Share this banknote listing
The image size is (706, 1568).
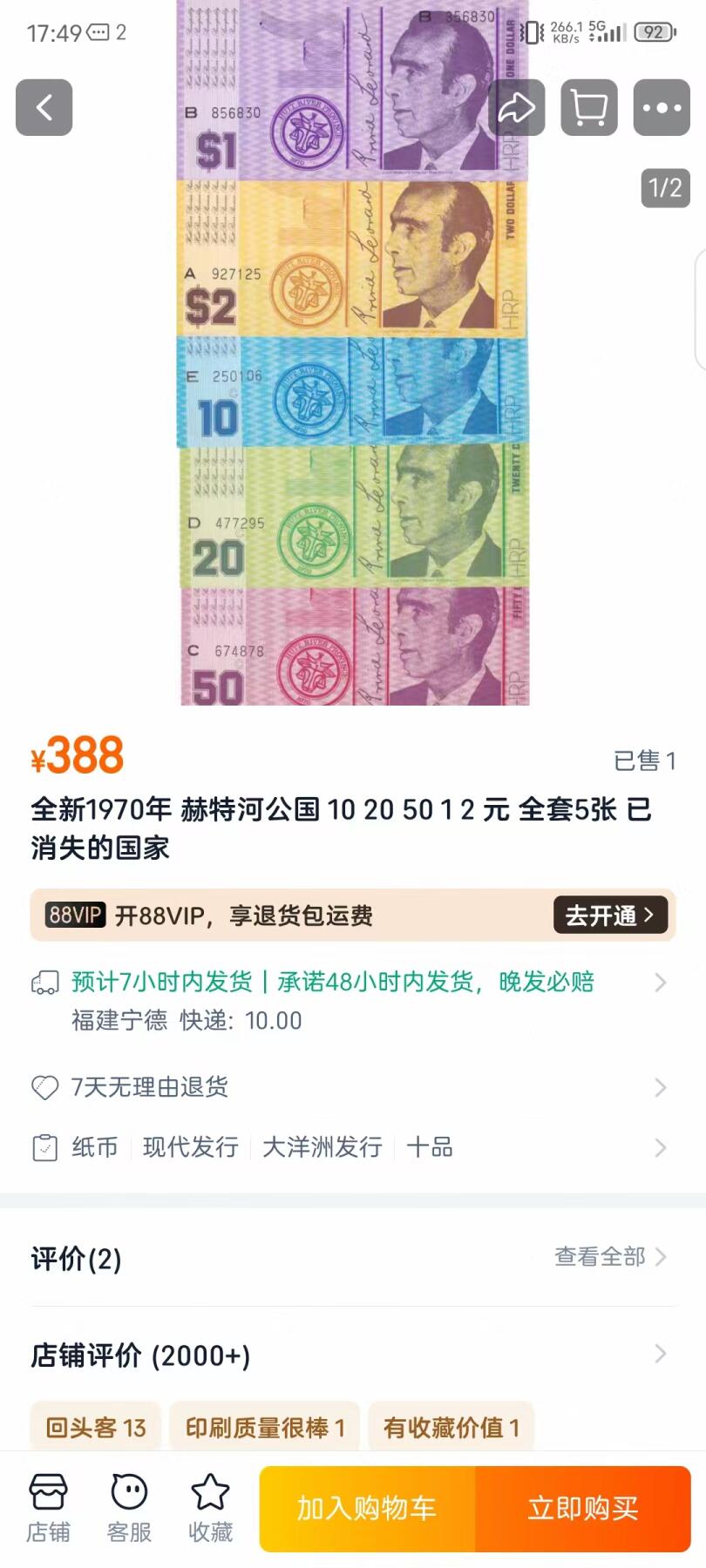coord(517,107)
